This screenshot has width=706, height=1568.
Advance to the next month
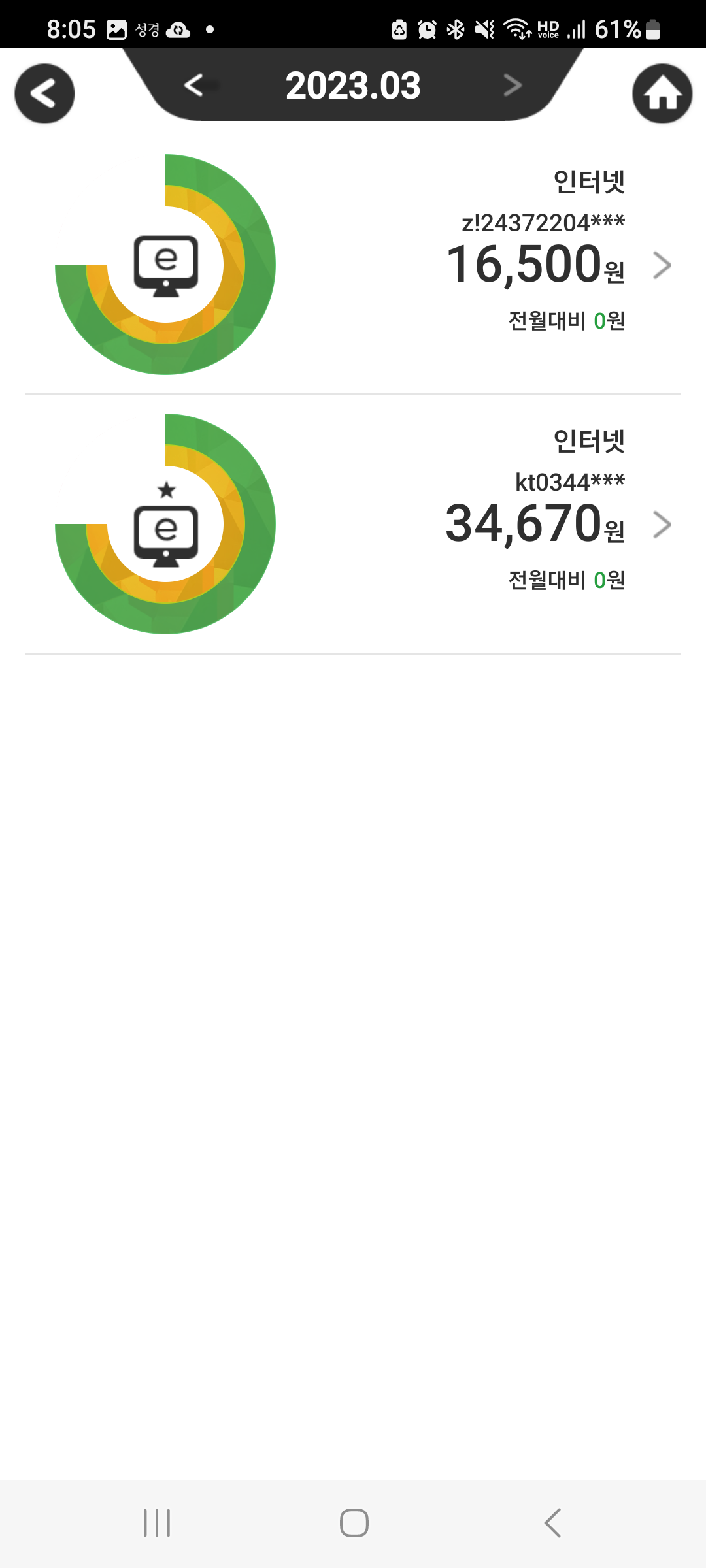pyautogui.click(x=513, y=85)
